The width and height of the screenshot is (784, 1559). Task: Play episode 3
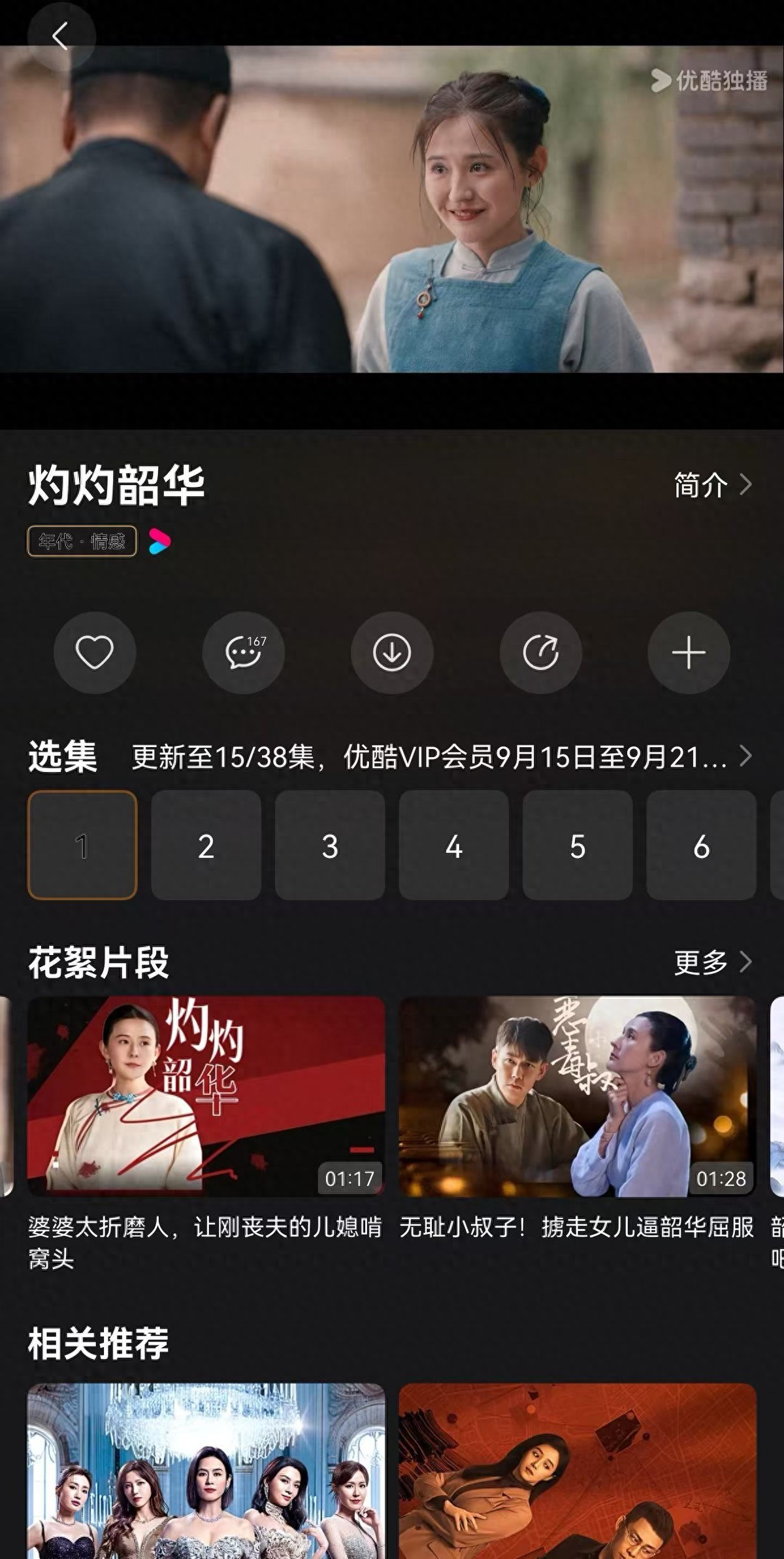point(330,845)
